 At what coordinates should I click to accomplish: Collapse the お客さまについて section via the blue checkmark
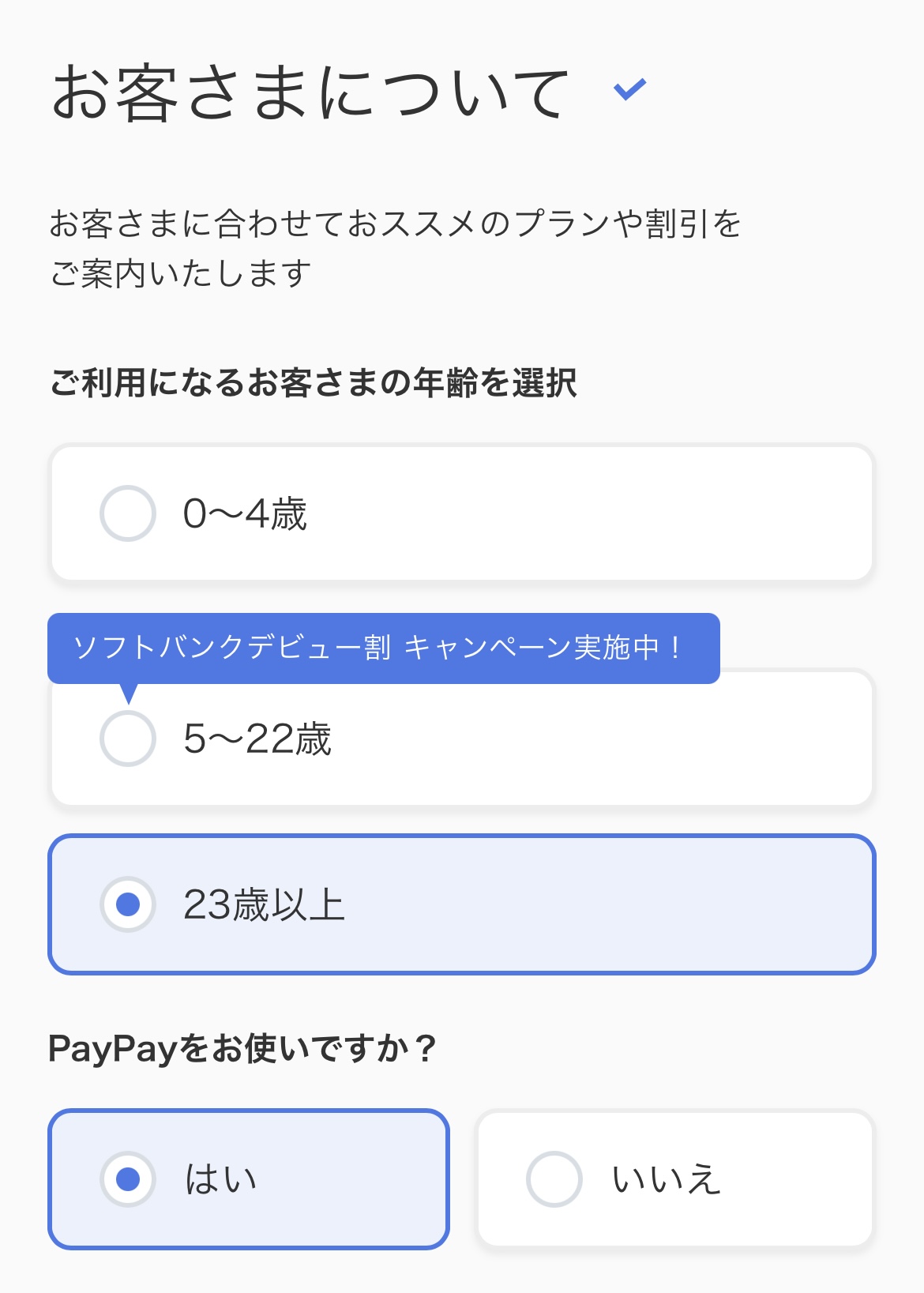pyautogui.click(x=629, y=94)
